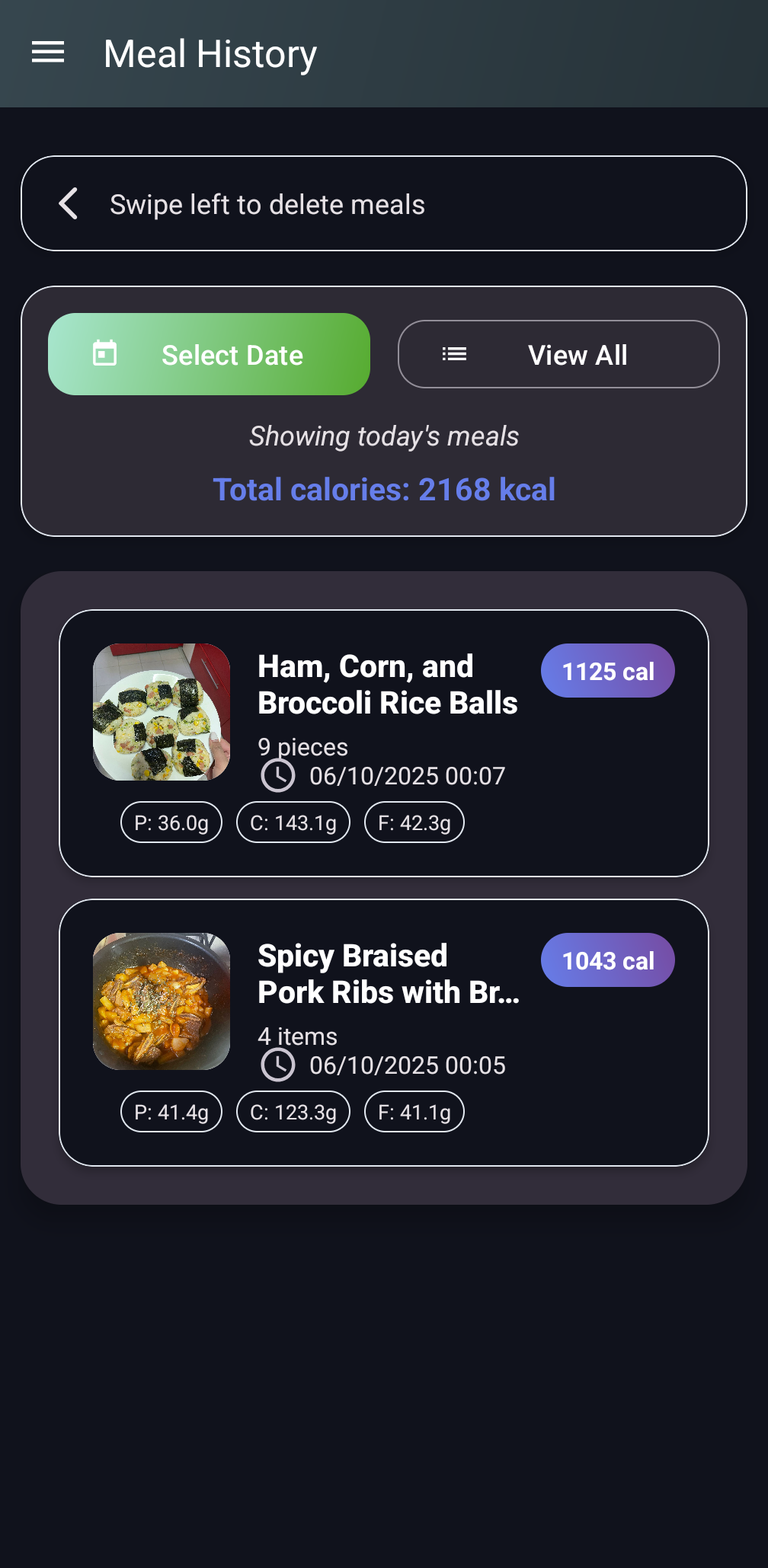Image resolution: width=768 pixels, height=1568 pixels.
Task: Click the Swipe left to delete meals banner
Action: (384, 204)
